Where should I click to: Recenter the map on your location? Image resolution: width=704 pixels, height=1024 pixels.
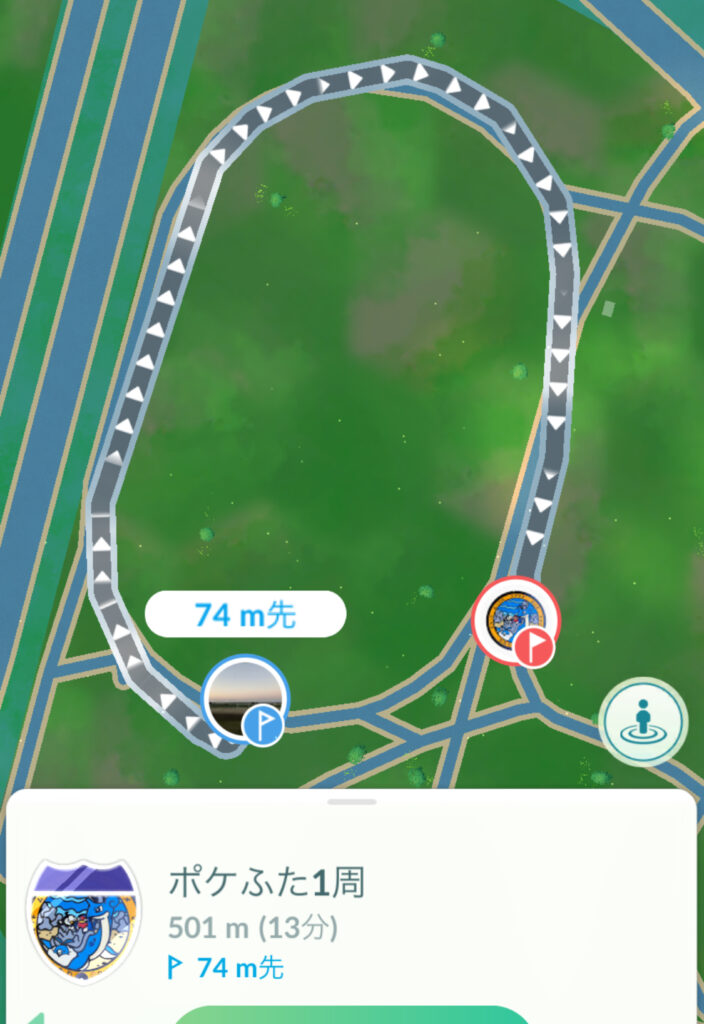pos(643,721)
